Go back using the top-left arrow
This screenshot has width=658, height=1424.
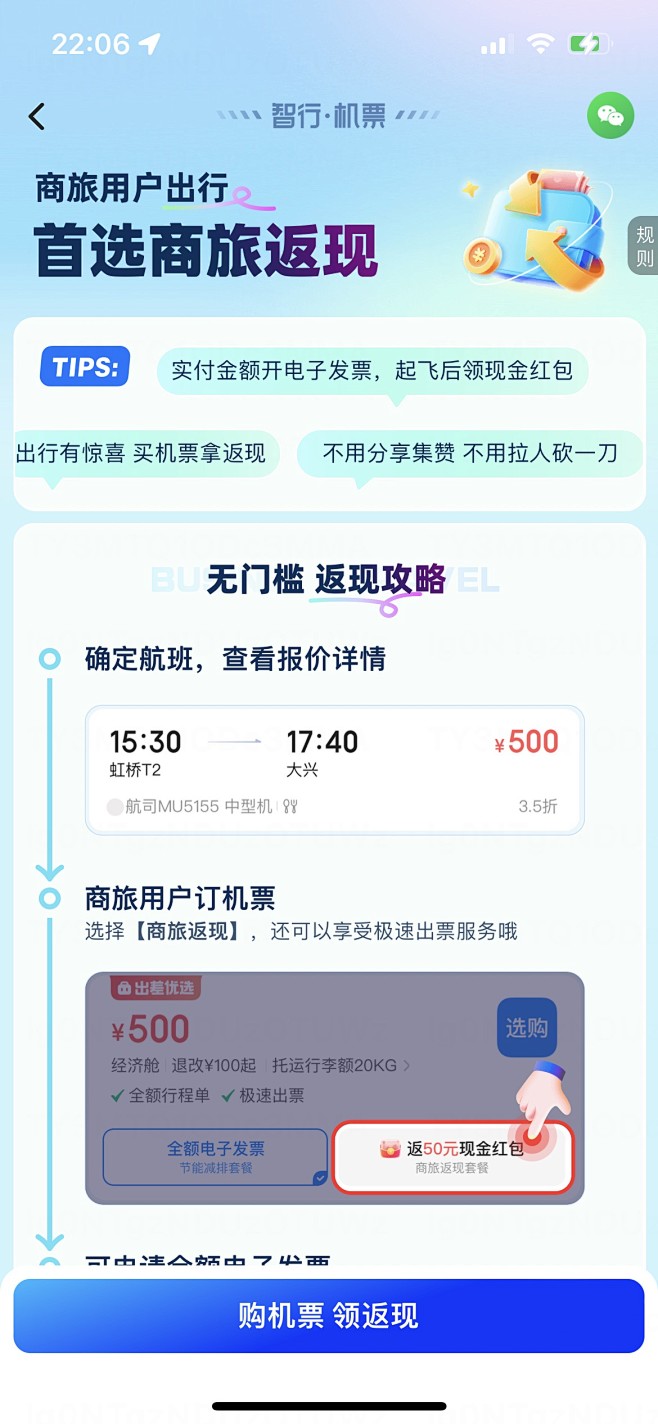(x=37, y=117)
